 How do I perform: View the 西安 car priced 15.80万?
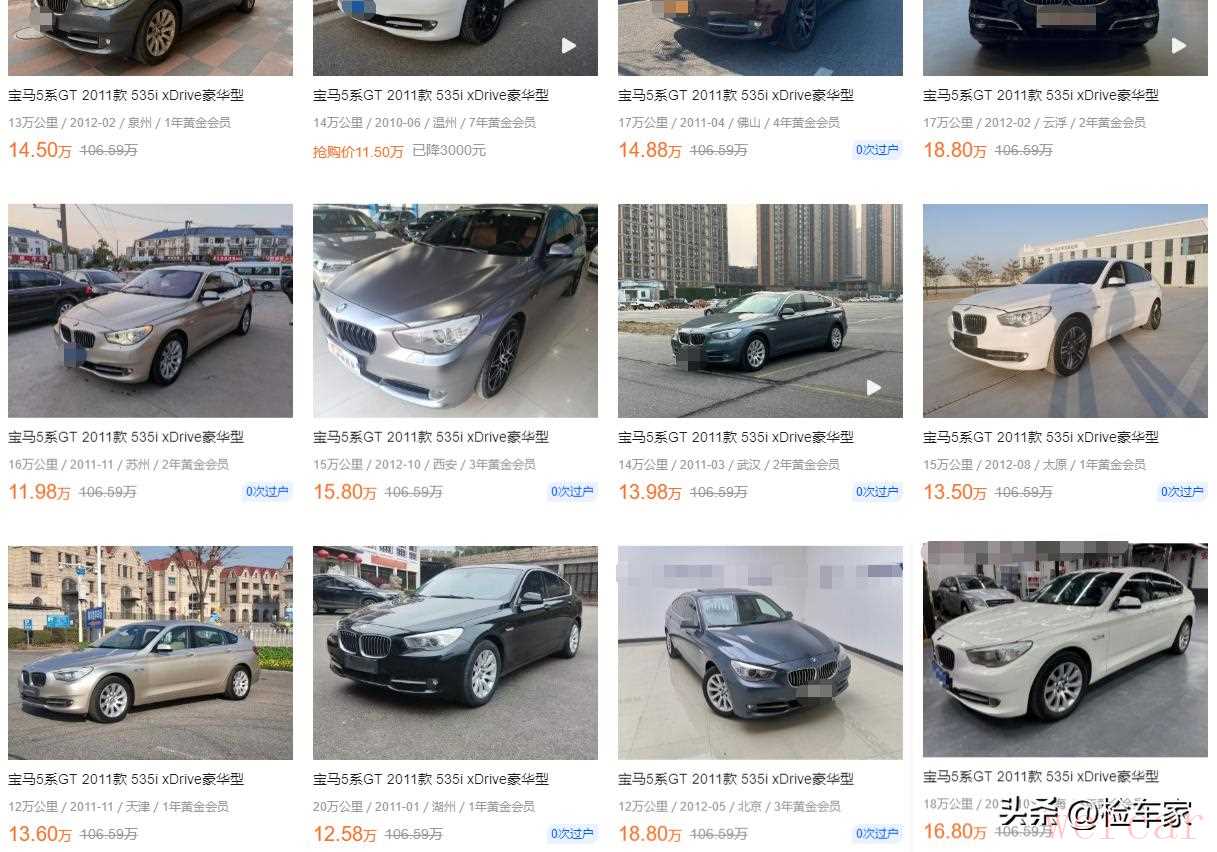click(x=431, y=437)
